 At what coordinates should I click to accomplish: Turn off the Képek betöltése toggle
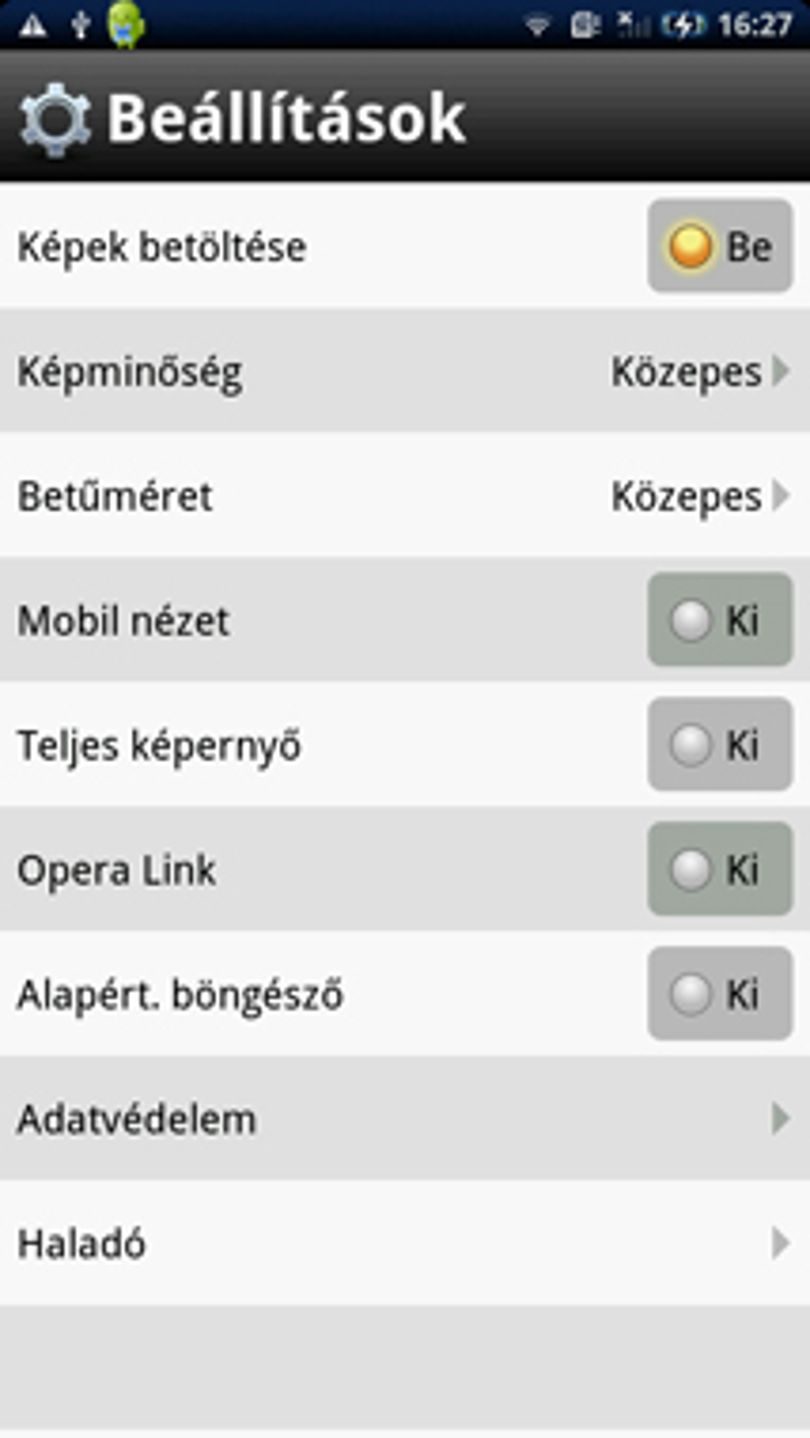click(x=720, y=246)
